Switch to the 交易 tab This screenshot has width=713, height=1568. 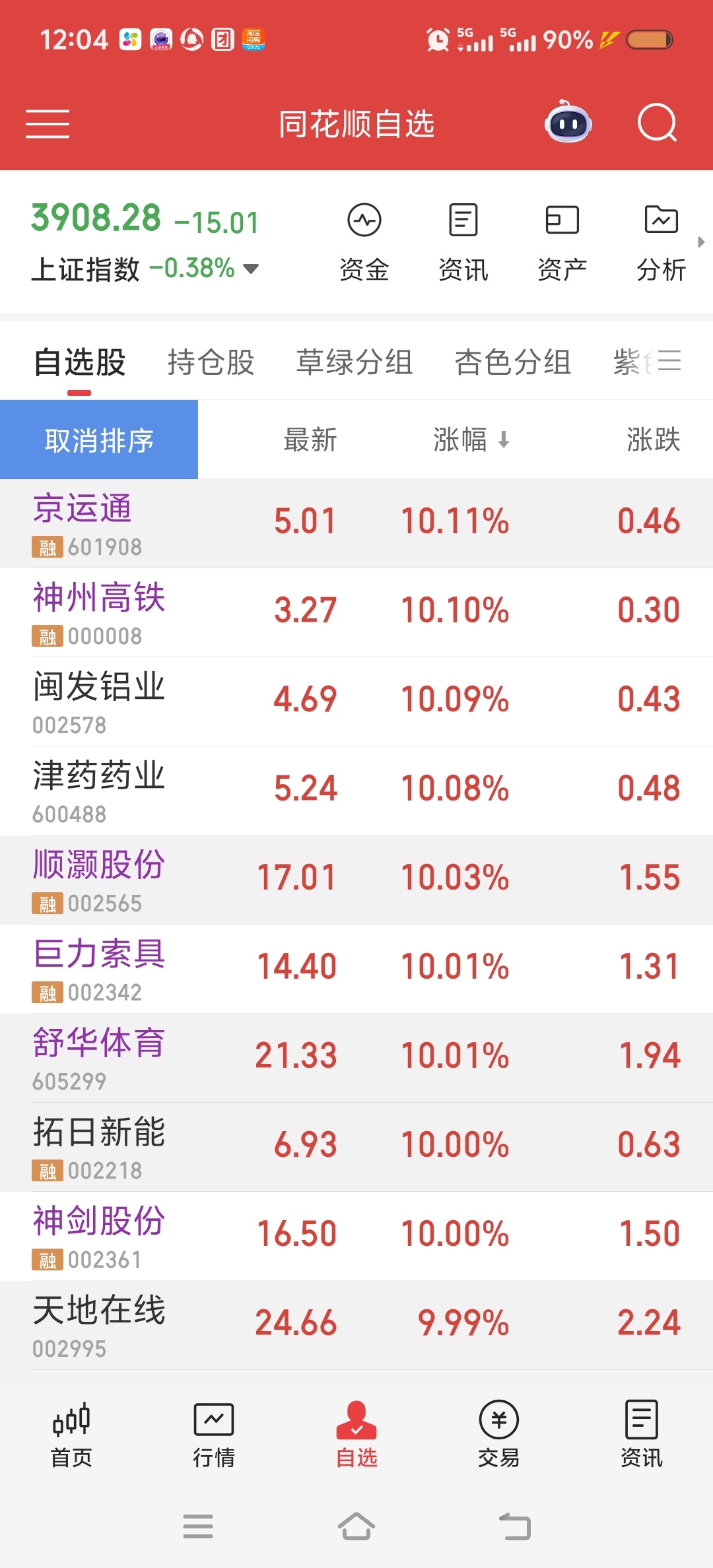[x=499, y=1434]
